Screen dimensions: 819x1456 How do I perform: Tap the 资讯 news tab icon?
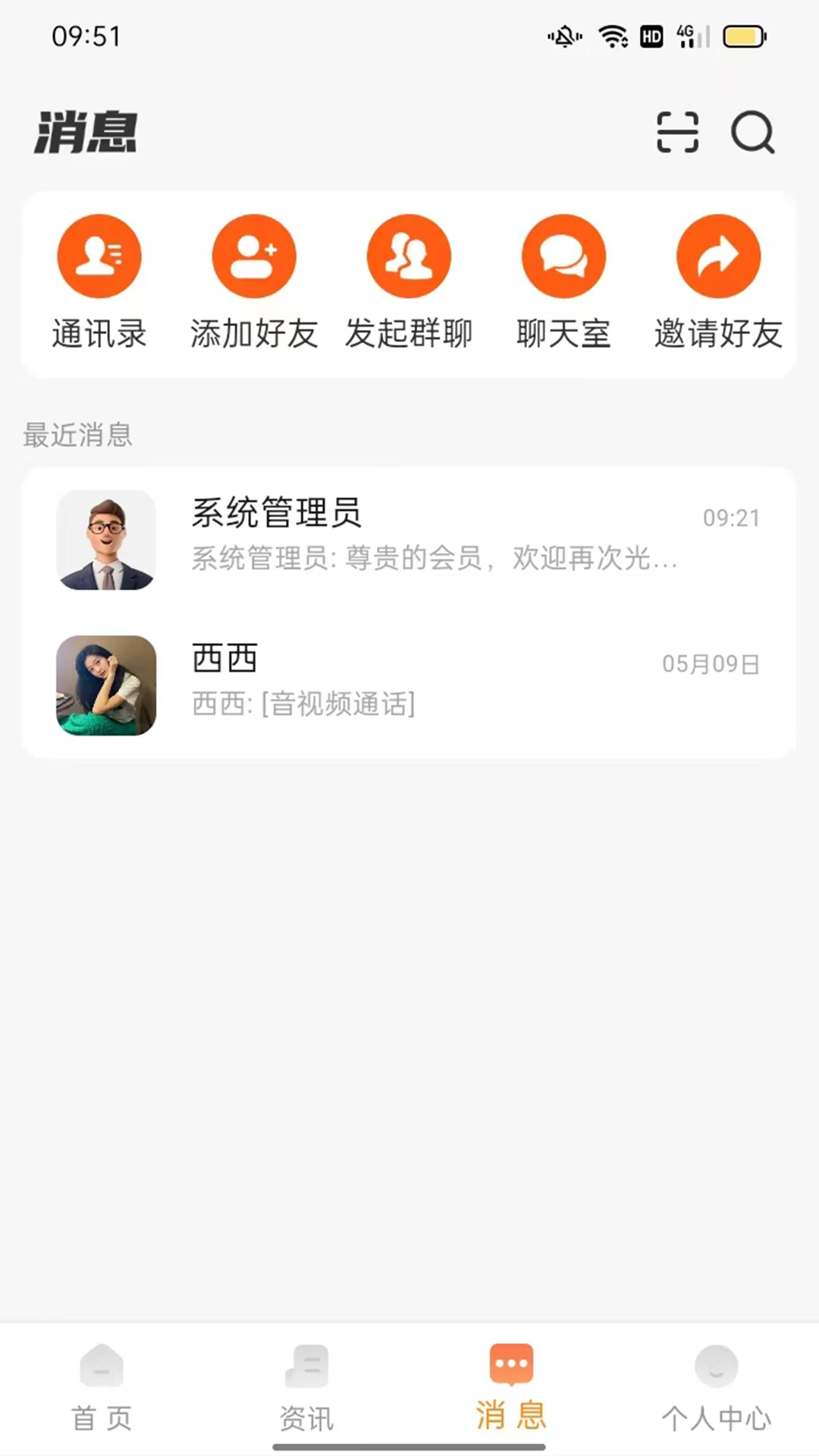pos(306,1365)
